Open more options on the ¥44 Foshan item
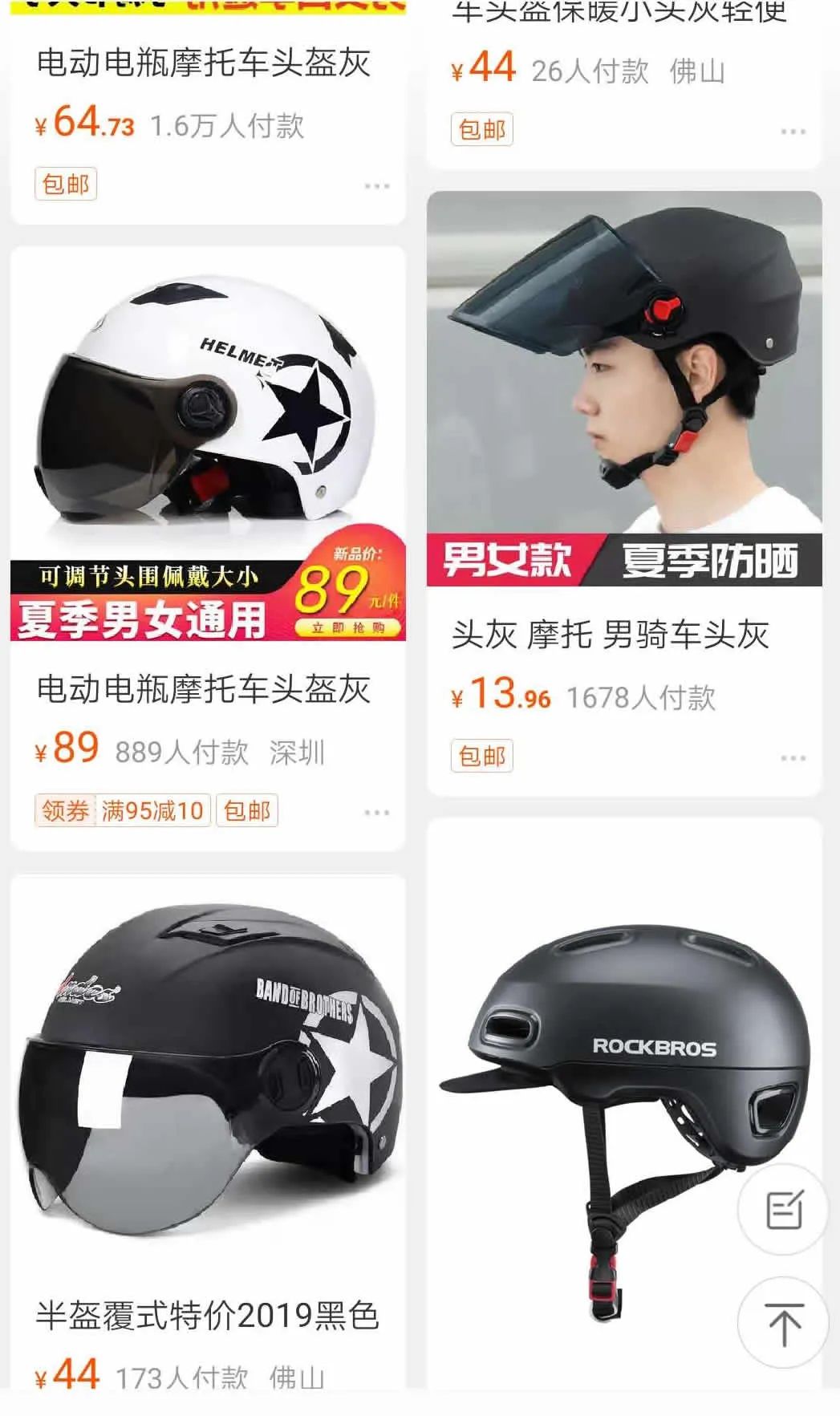840x1416 pixels. click(x=793, y=132)
